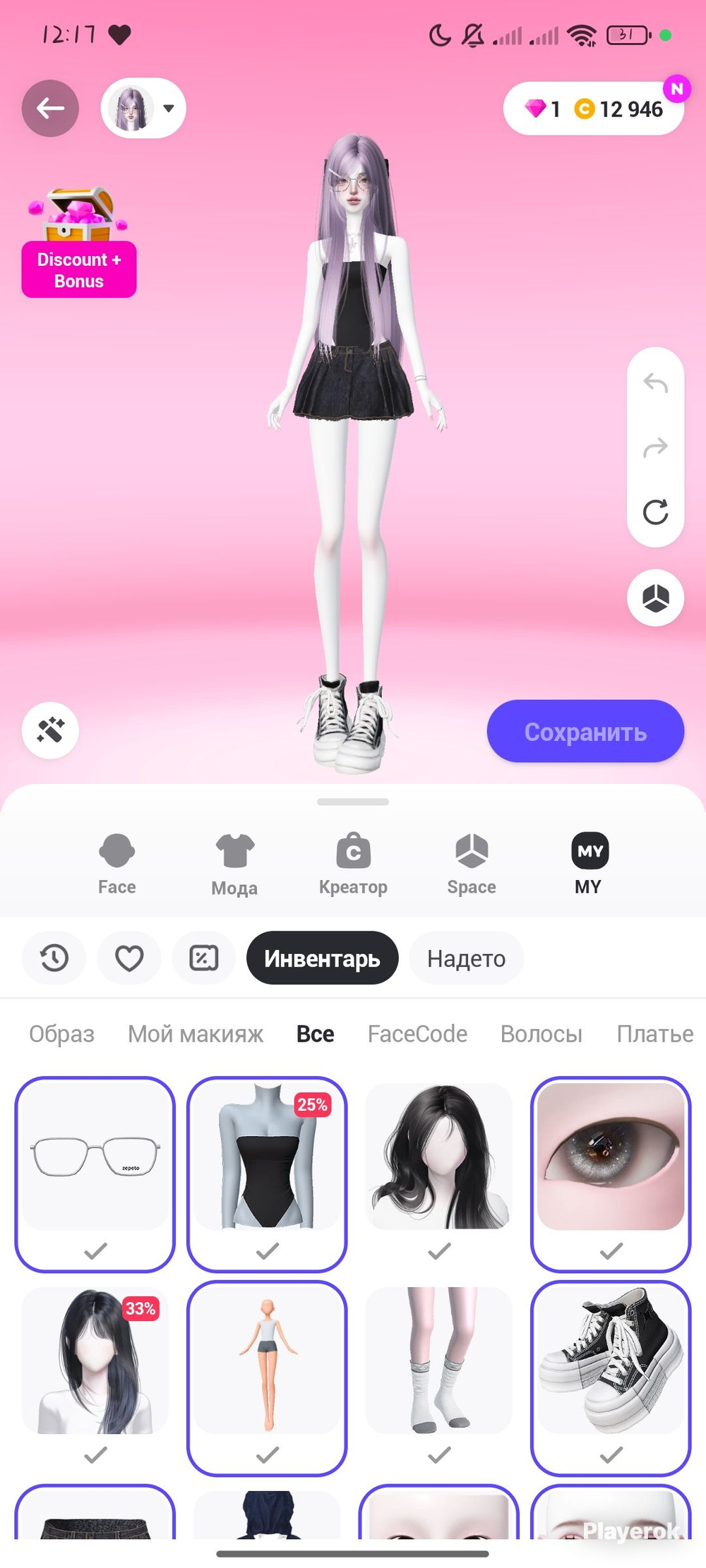Image resolution: width=706 pixels, height=1568 pixels.
Task: Switch to the Мода tab
Action: pyautogui.click(x=234, y=864)
